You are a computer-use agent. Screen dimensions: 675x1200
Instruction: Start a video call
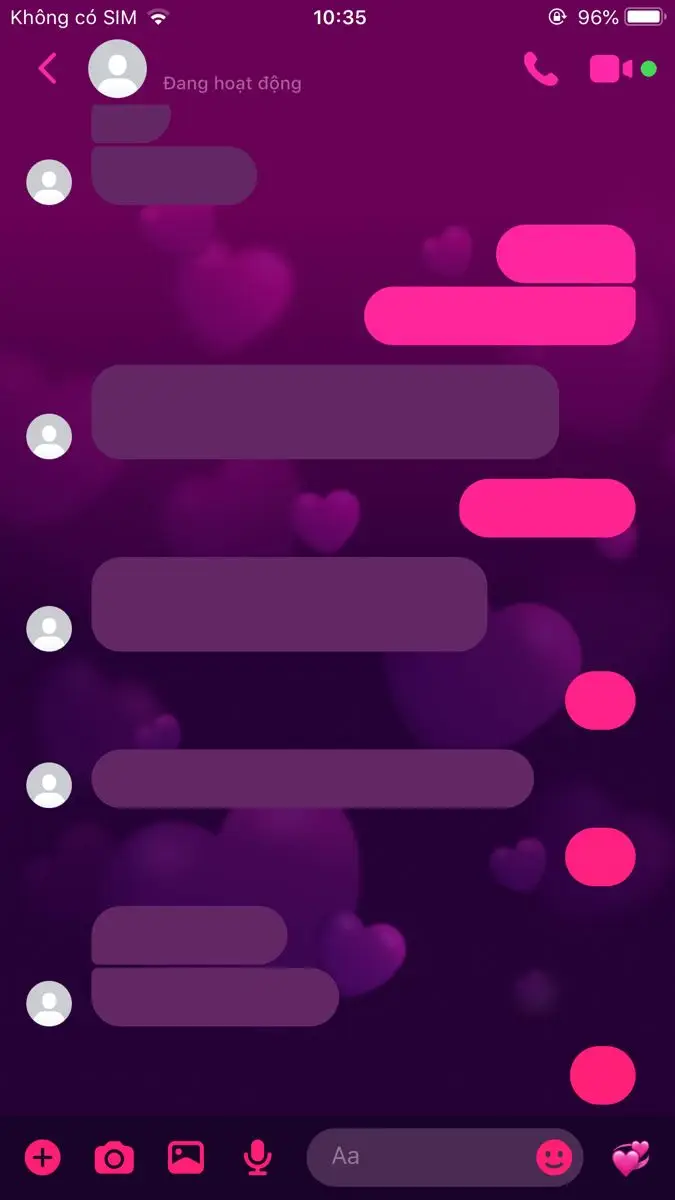(611, 69)
